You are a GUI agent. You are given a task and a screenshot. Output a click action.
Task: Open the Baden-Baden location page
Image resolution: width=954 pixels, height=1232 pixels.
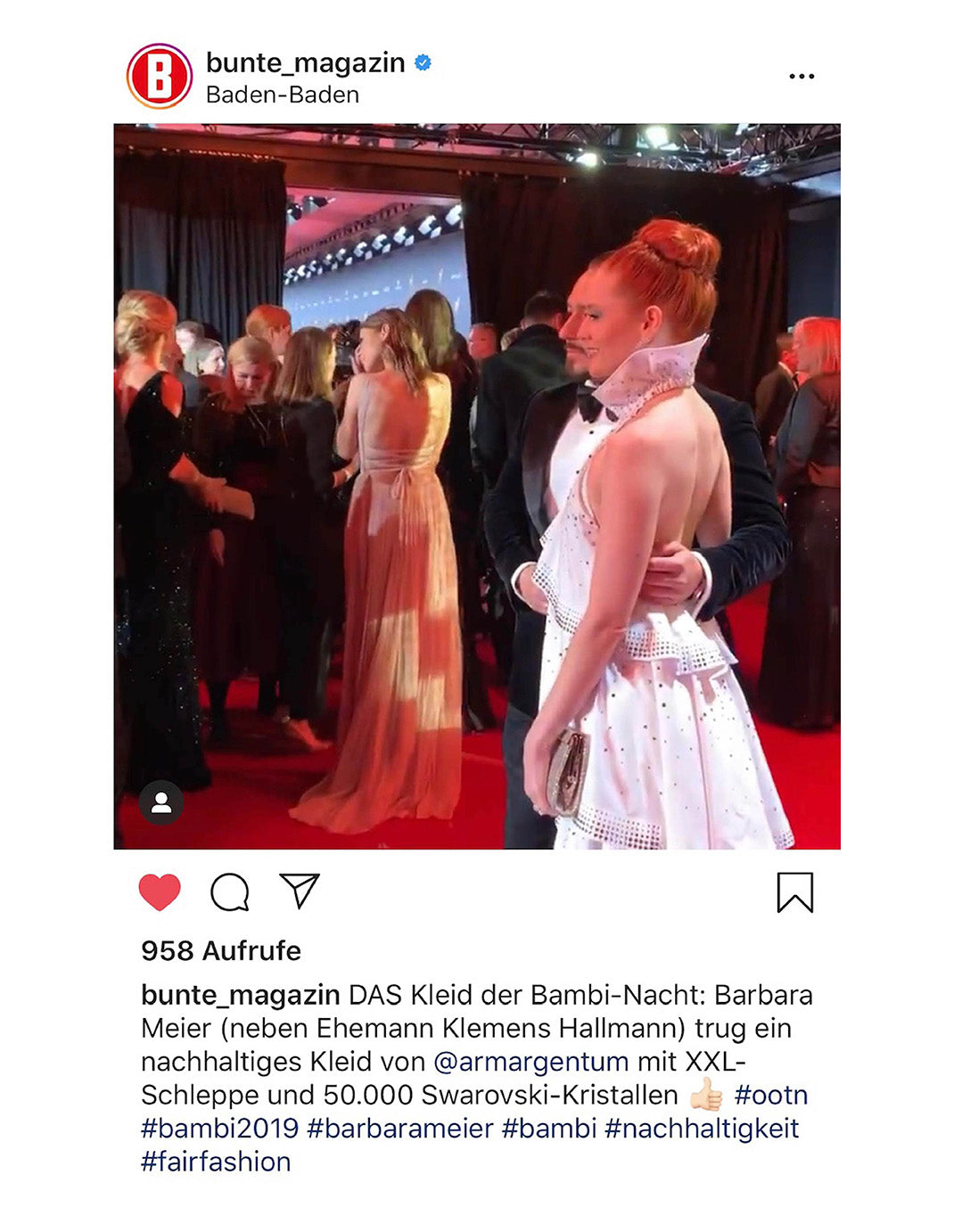pos(281,91)
